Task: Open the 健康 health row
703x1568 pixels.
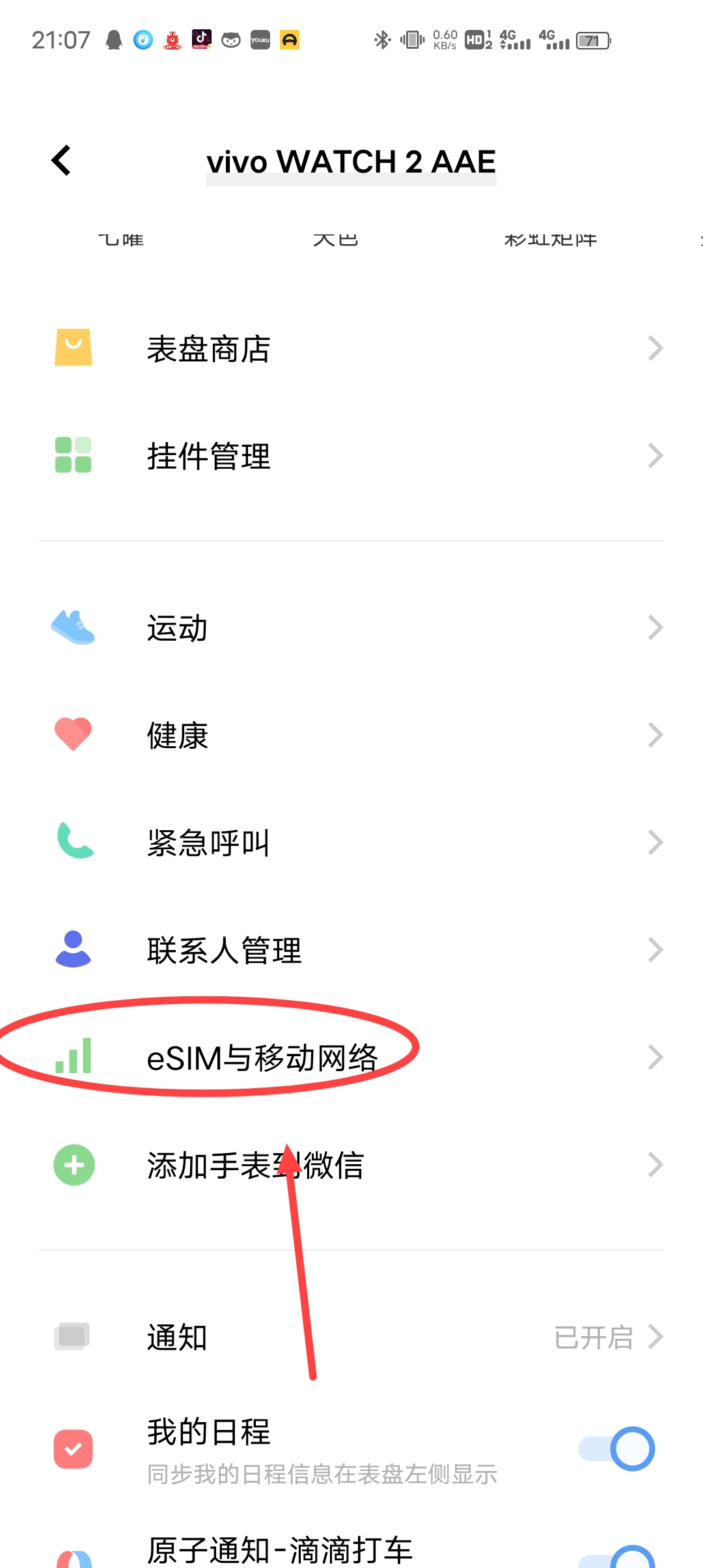Action: click(351, 735)
